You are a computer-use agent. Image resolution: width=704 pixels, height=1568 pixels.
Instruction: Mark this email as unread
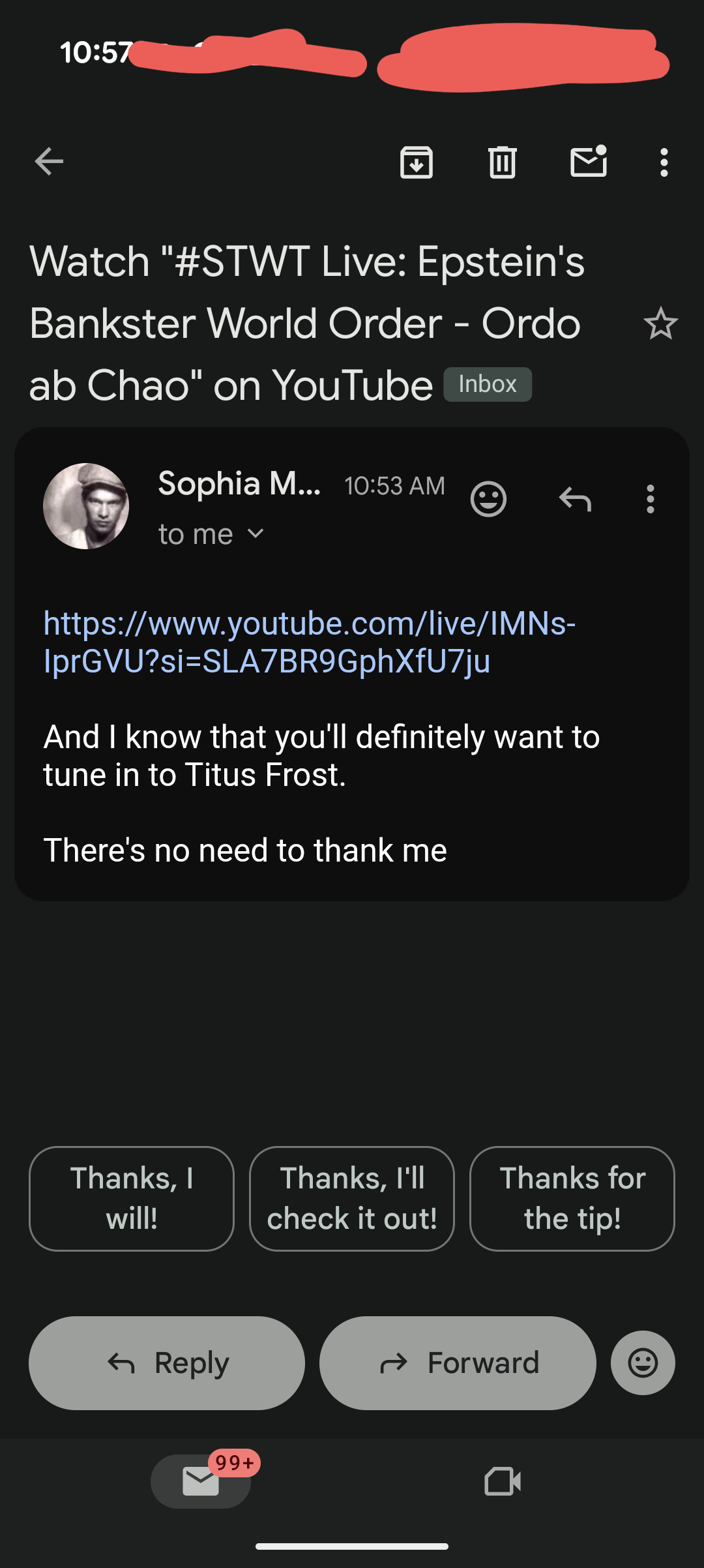589,162
